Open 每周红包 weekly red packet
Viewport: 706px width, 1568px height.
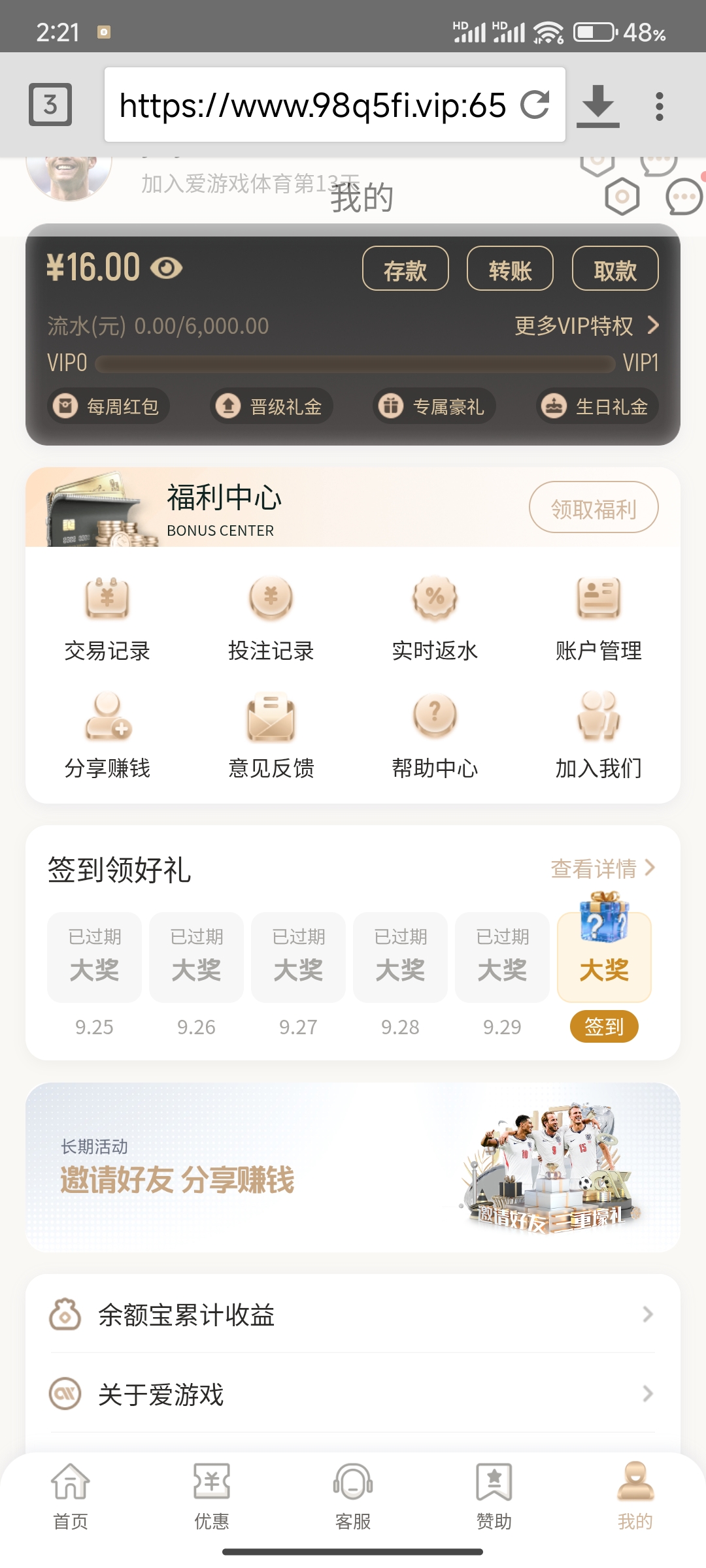(109, 406)
